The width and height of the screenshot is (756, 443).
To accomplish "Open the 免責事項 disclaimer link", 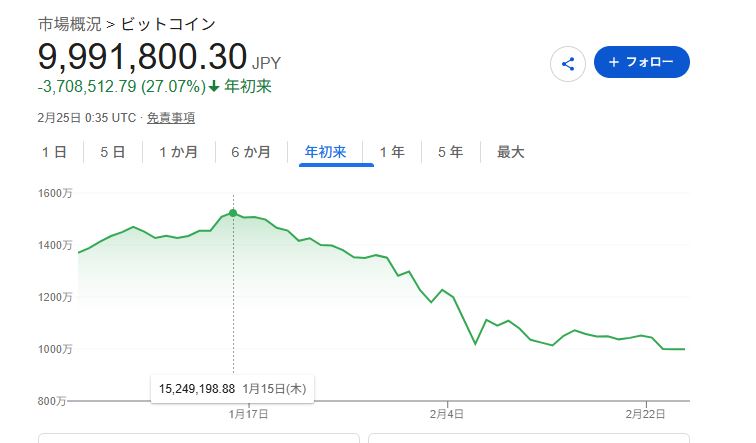I will 171,118.
